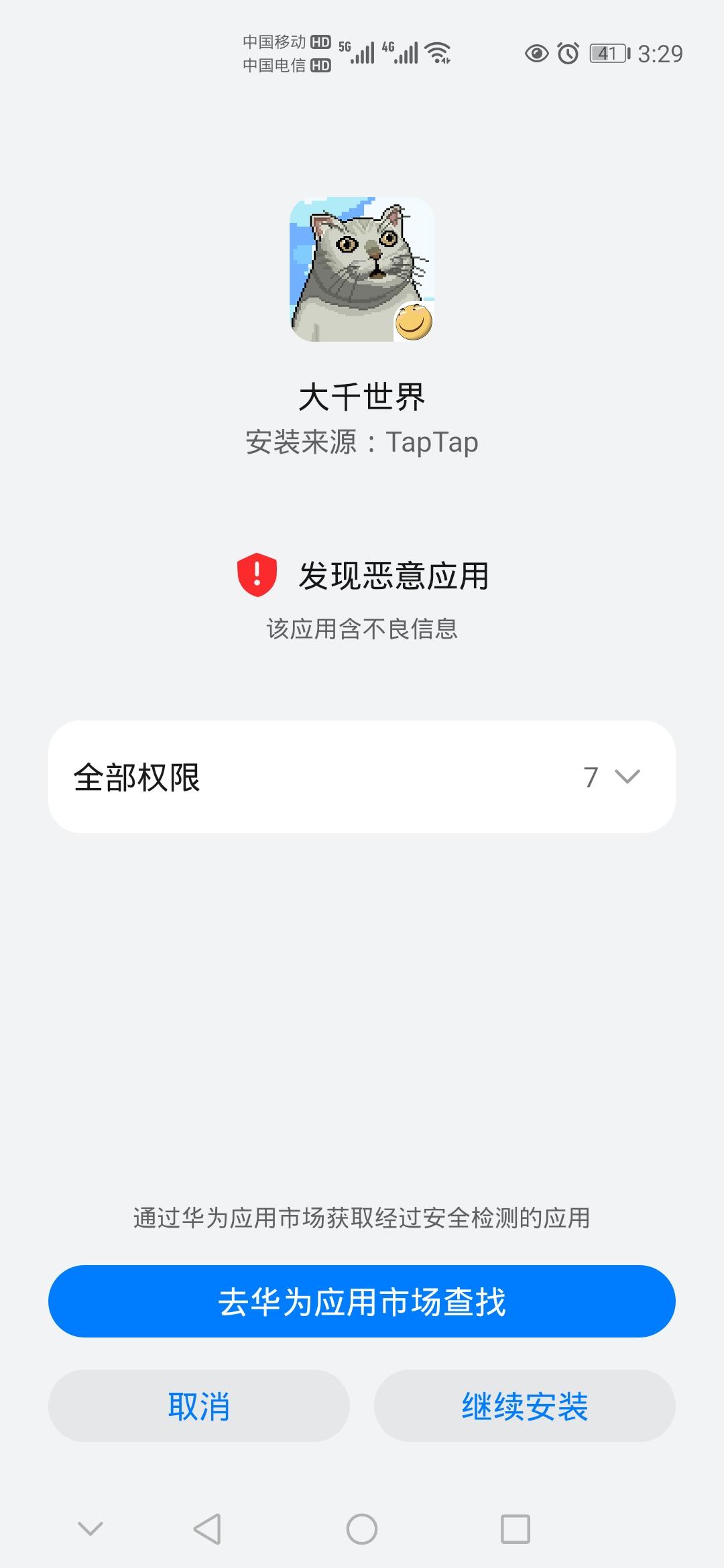The width and height of the screenshot is (724, 1568).
Task: Hide the navigation bar with the down arrow
Action: click(x=90, y=1529)
